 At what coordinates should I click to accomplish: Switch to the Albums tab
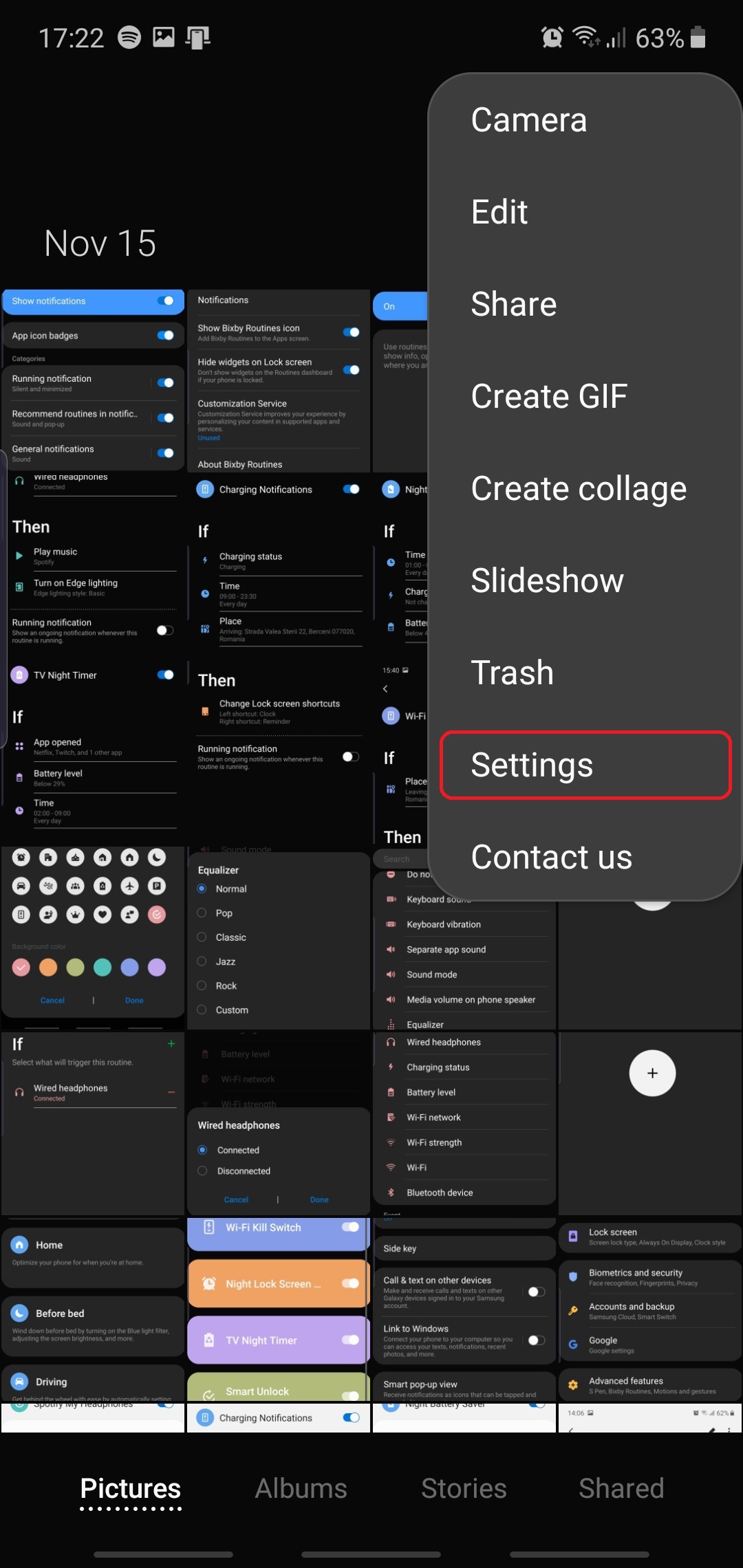301,1488
